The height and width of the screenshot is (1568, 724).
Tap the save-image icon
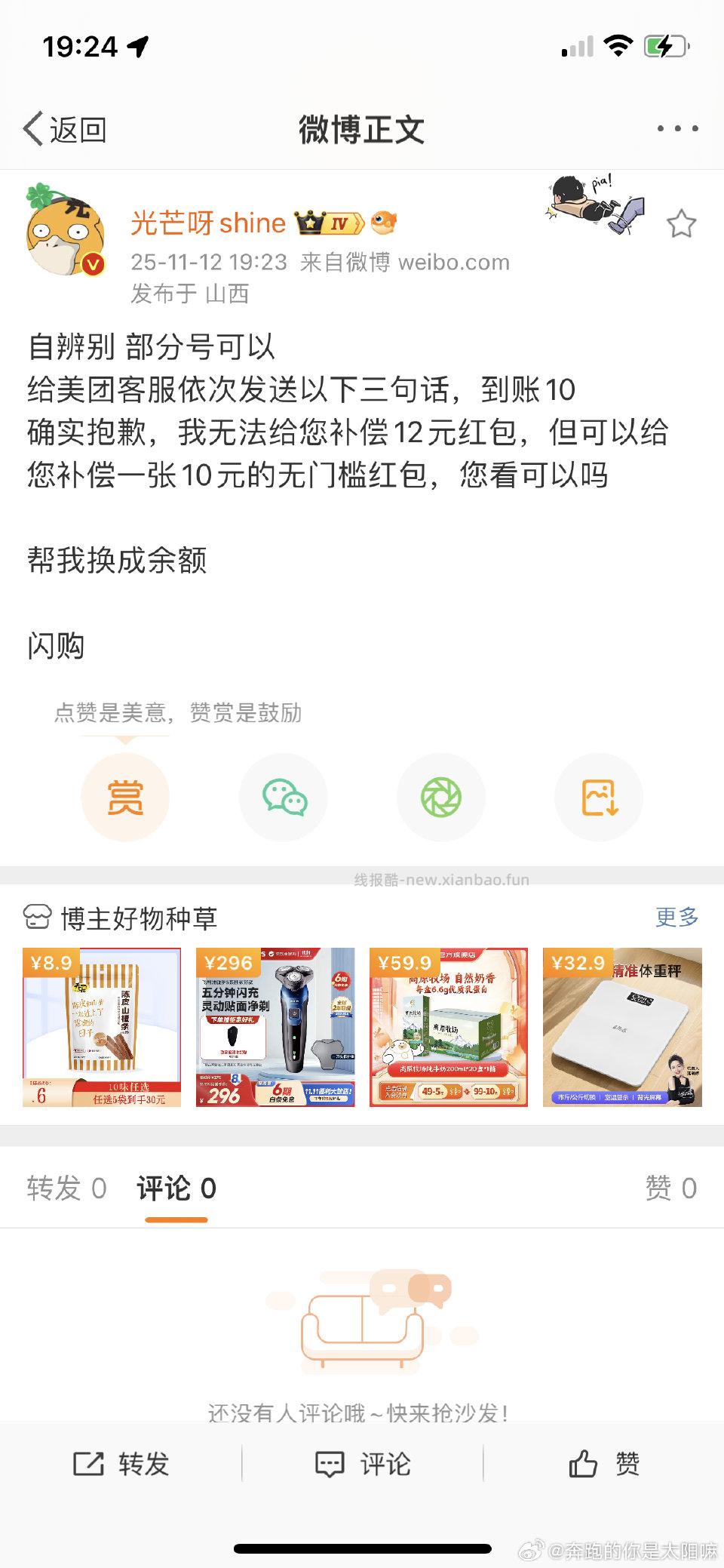[597, 796]
